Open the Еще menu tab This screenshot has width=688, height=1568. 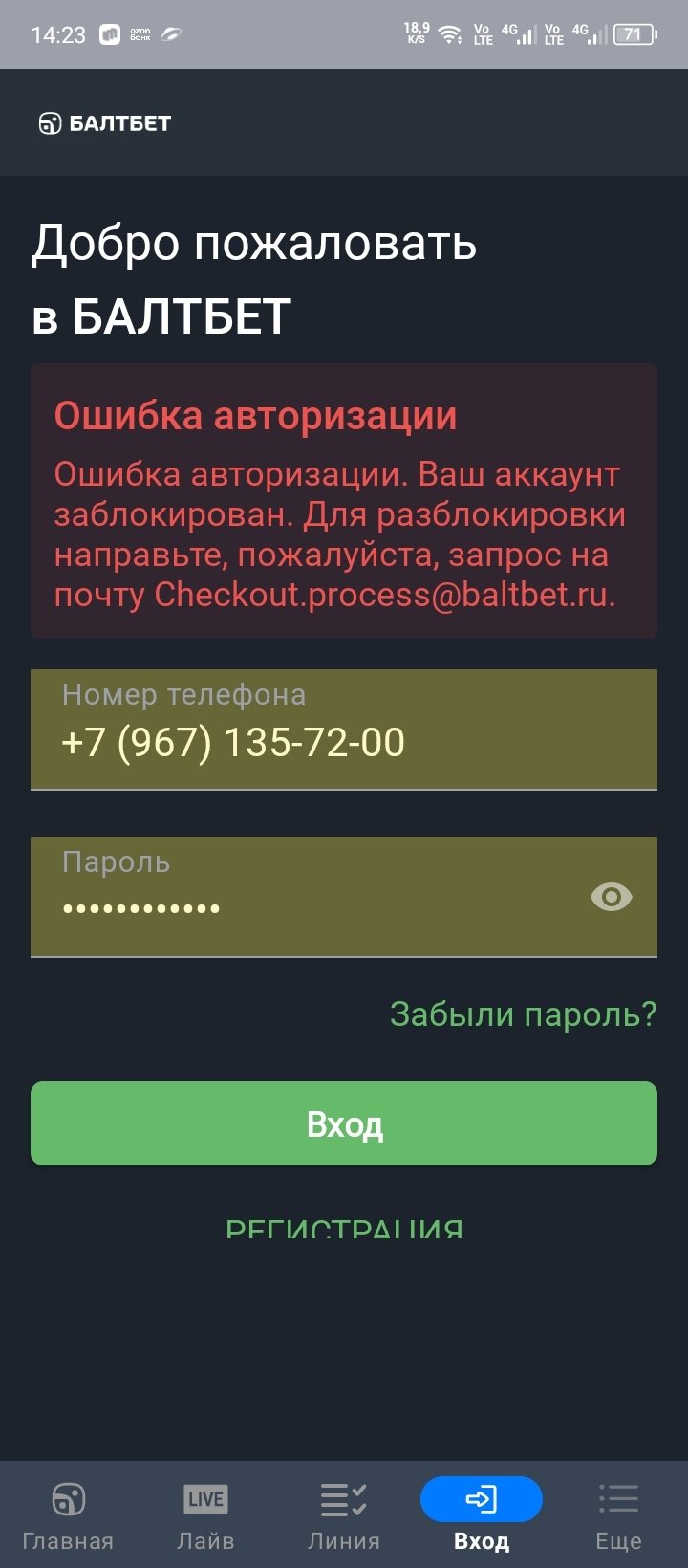(x=618, y=1514)
